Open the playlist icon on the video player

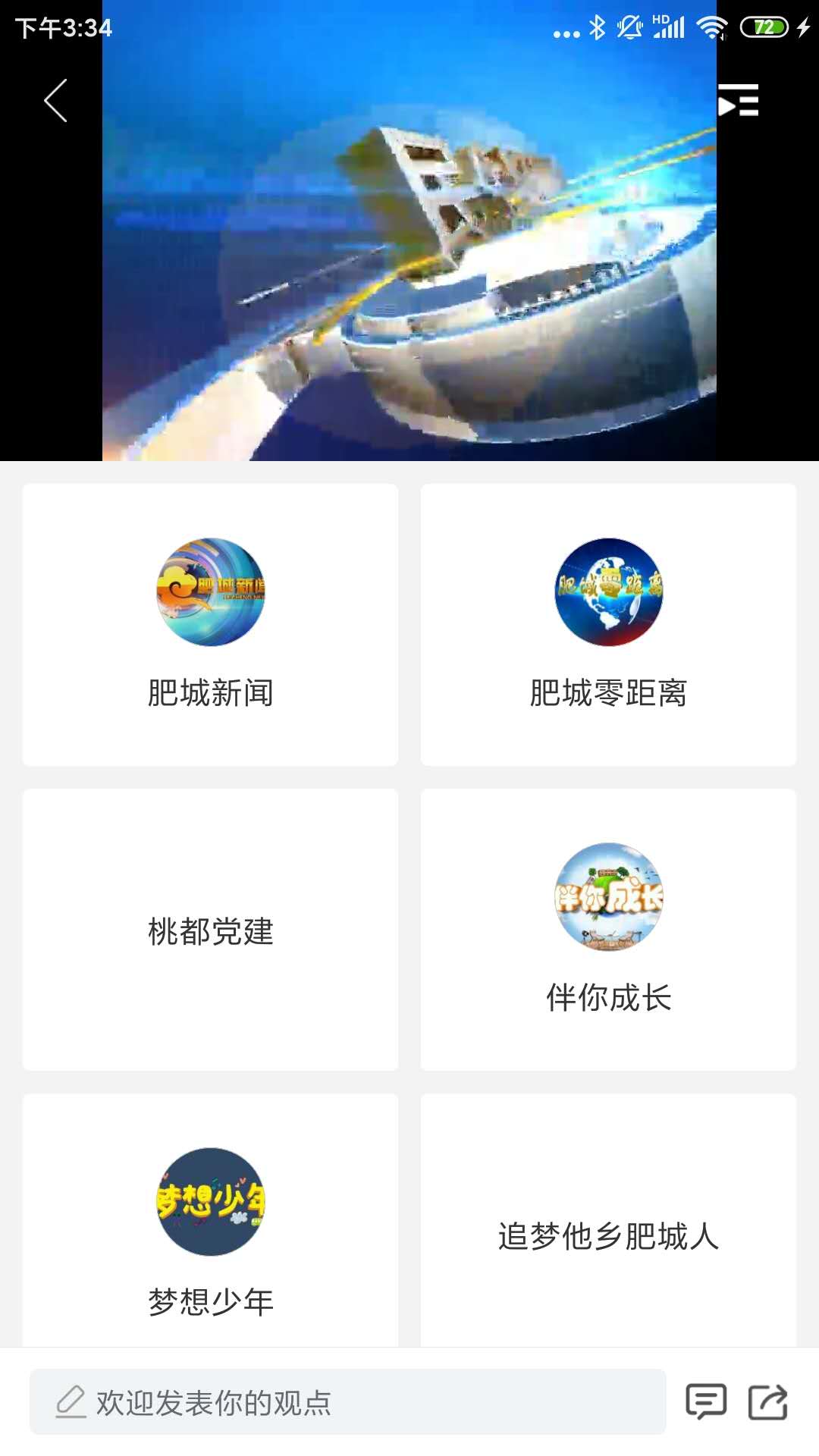tap(736, 101)
